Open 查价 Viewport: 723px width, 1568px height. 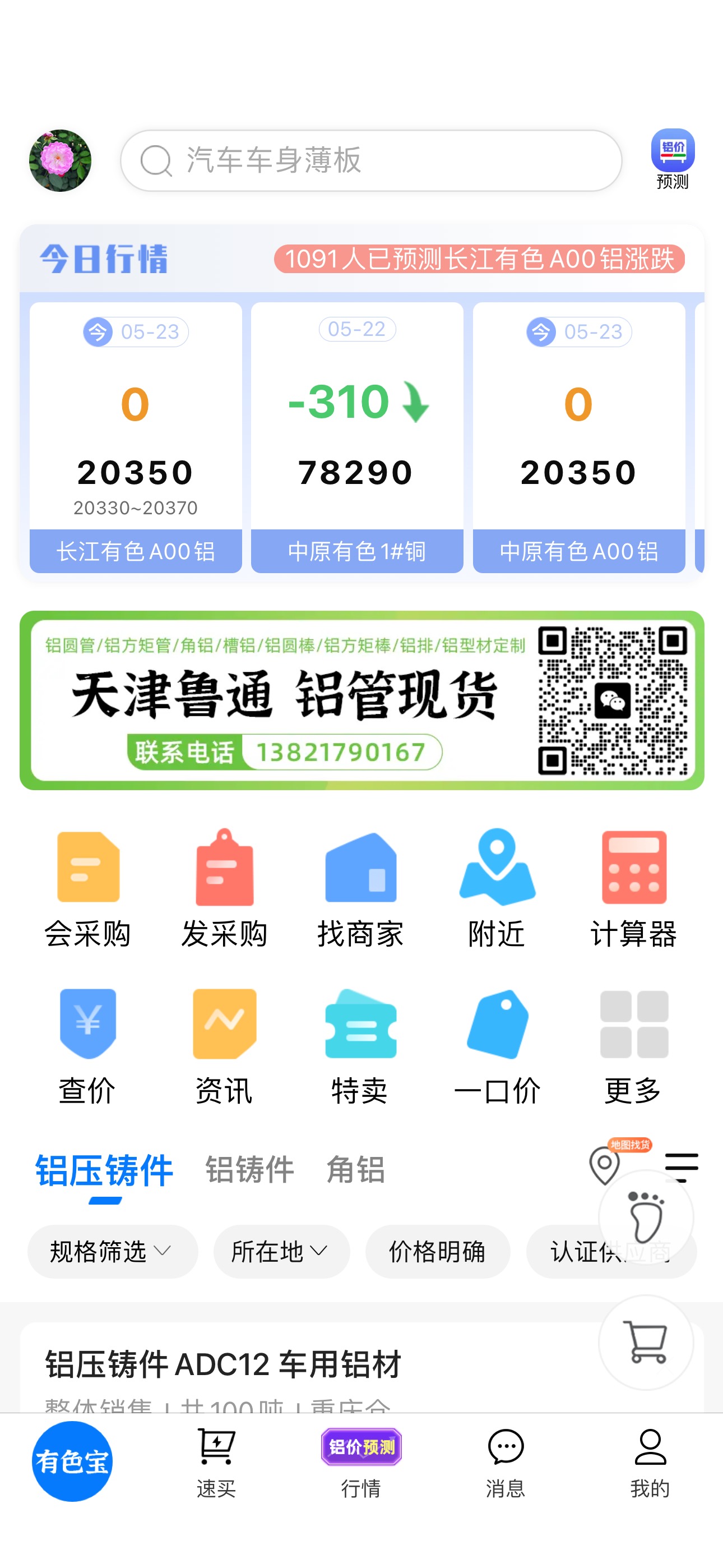pos(88,1047)
